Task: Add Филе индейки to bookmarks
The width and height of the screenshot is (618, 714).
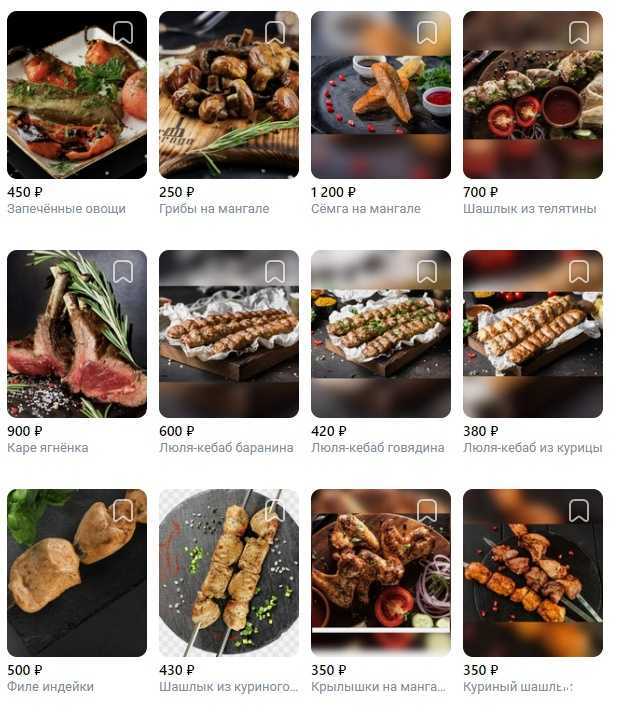Action: 123,511
